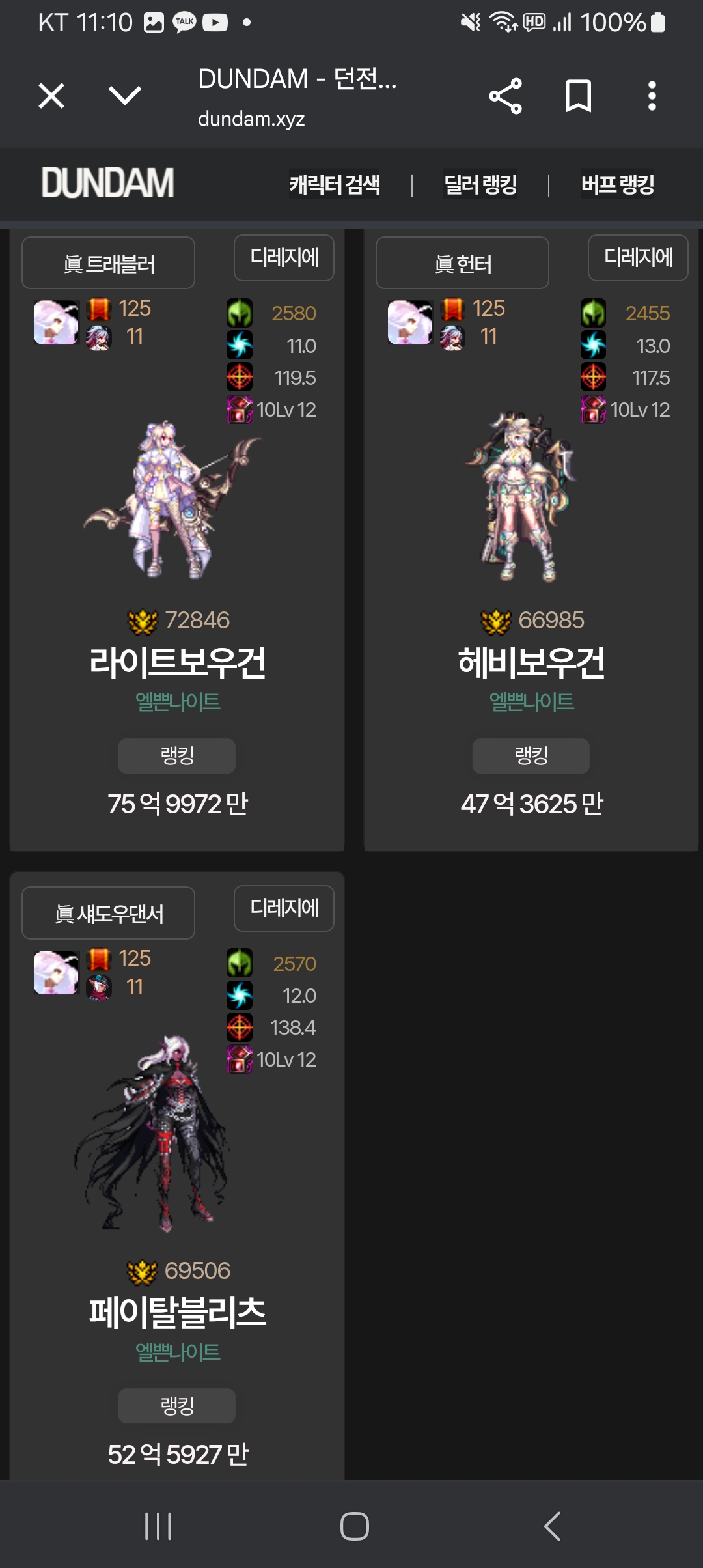Image resolution: width=703 pixels, height=1568 pixels.
Task: Go to the DUNDAM home logo
Action: tap(108, 183)
